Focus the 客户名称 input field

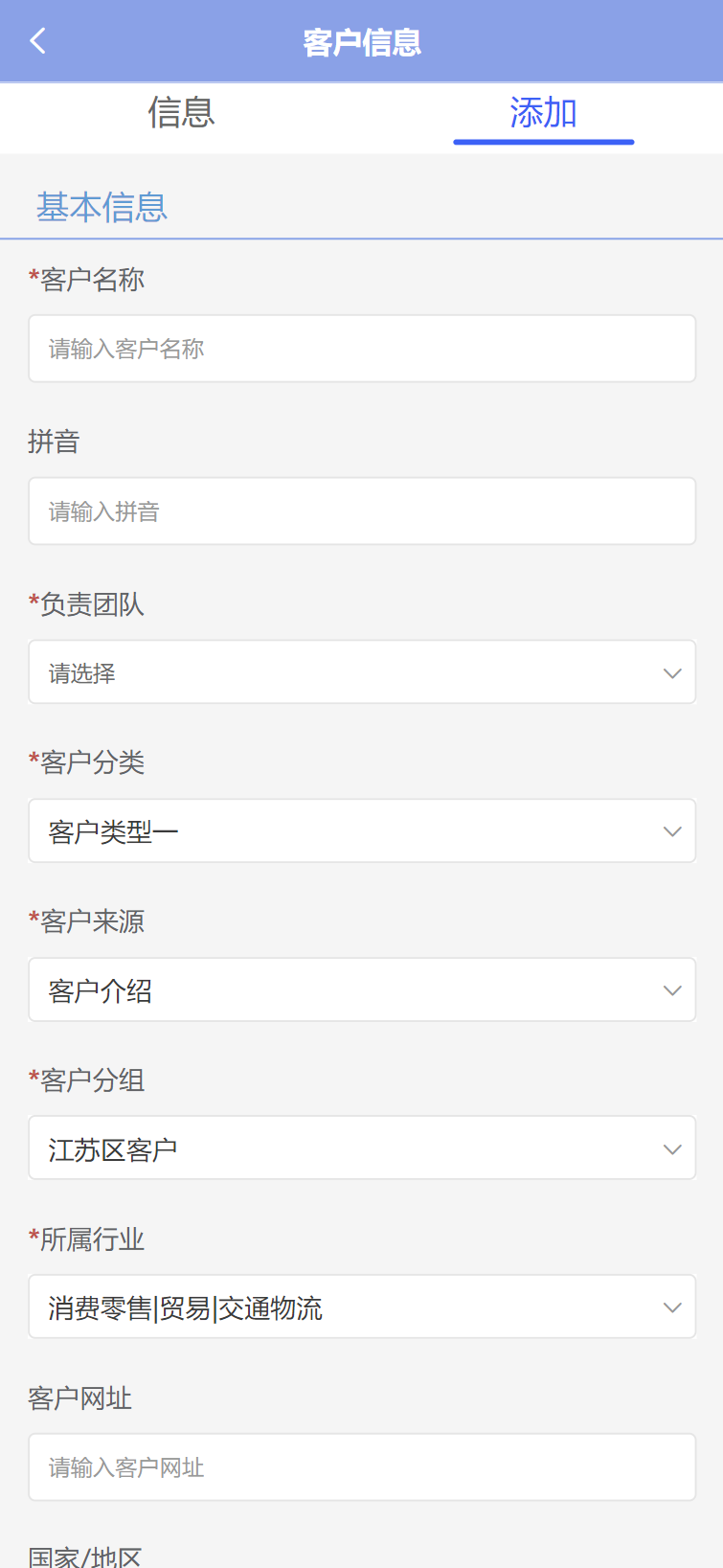362,349
